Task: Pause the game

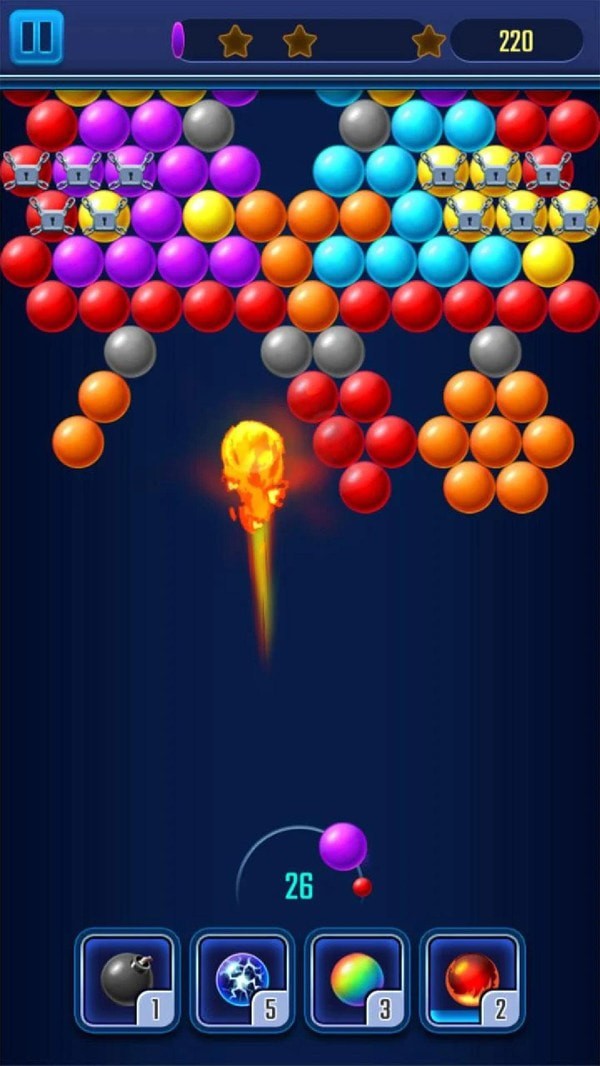Action: [37, 37]
